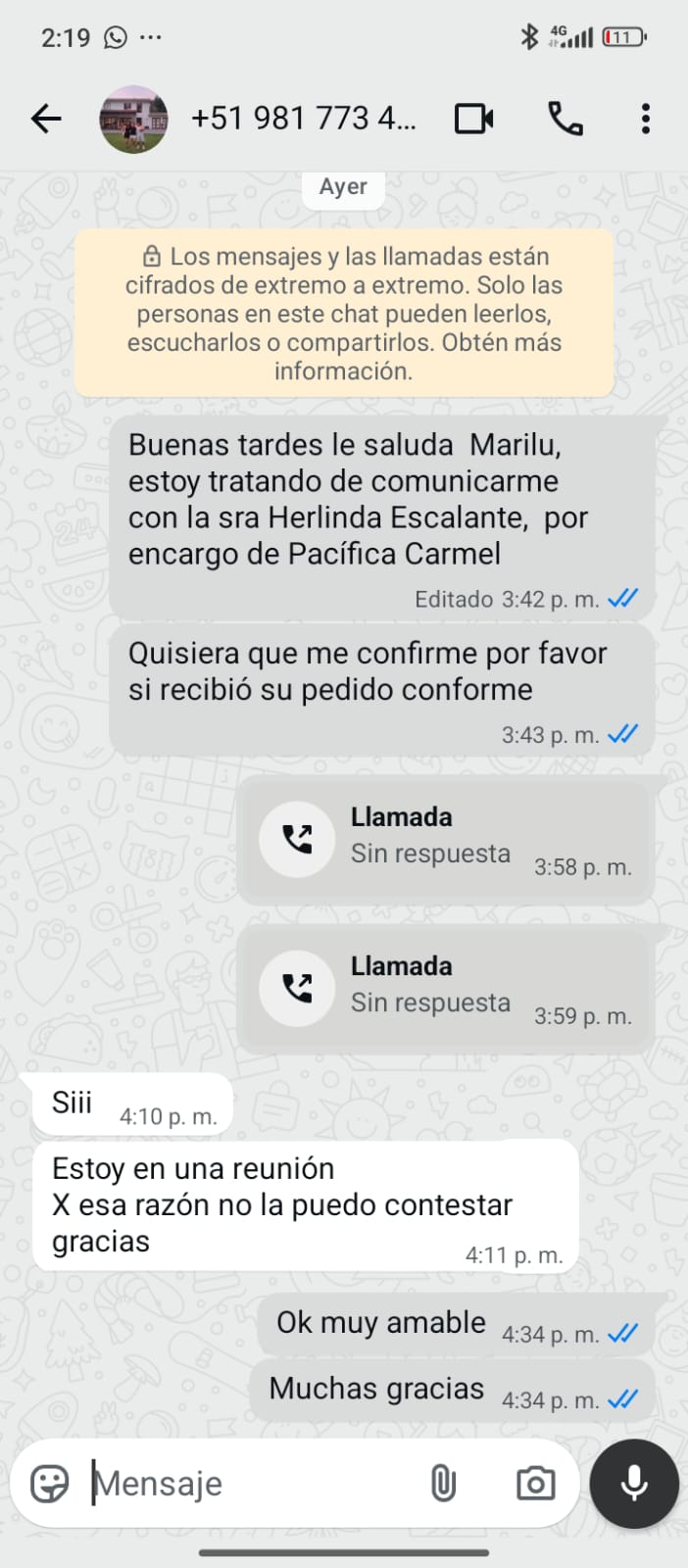Screen dimensions: 688x1568
Task: Start a voice call
Action: click(565, 120)
